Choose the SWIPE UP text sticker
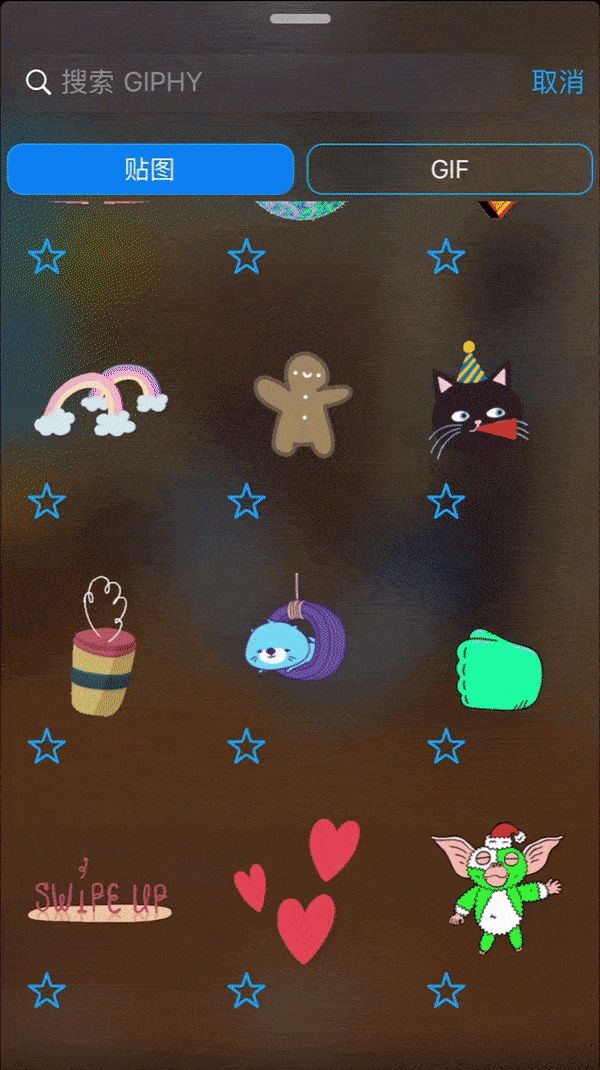This screenshot has width=600, height=1070. pos(100,894)
